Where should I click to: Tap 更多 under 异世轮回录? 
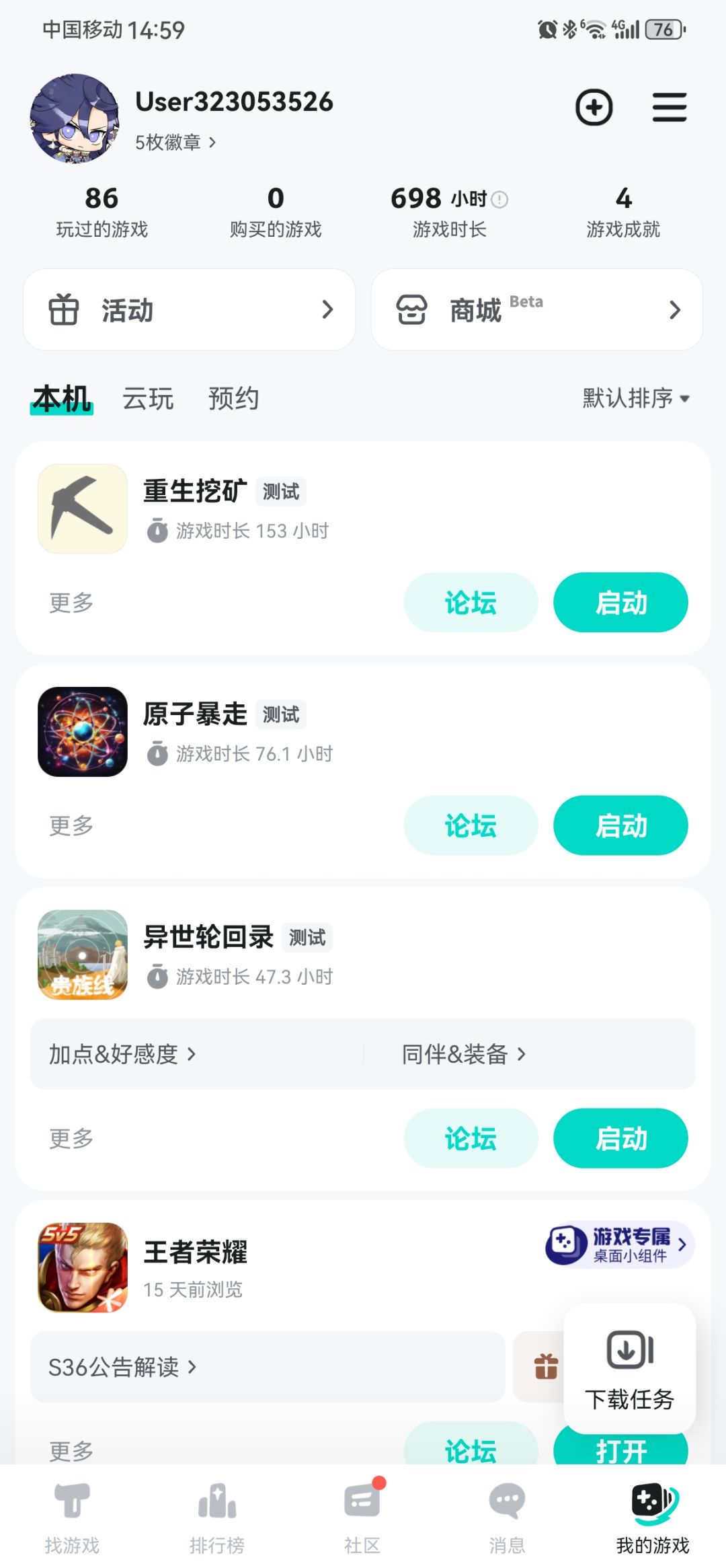tap(71, 1138)
